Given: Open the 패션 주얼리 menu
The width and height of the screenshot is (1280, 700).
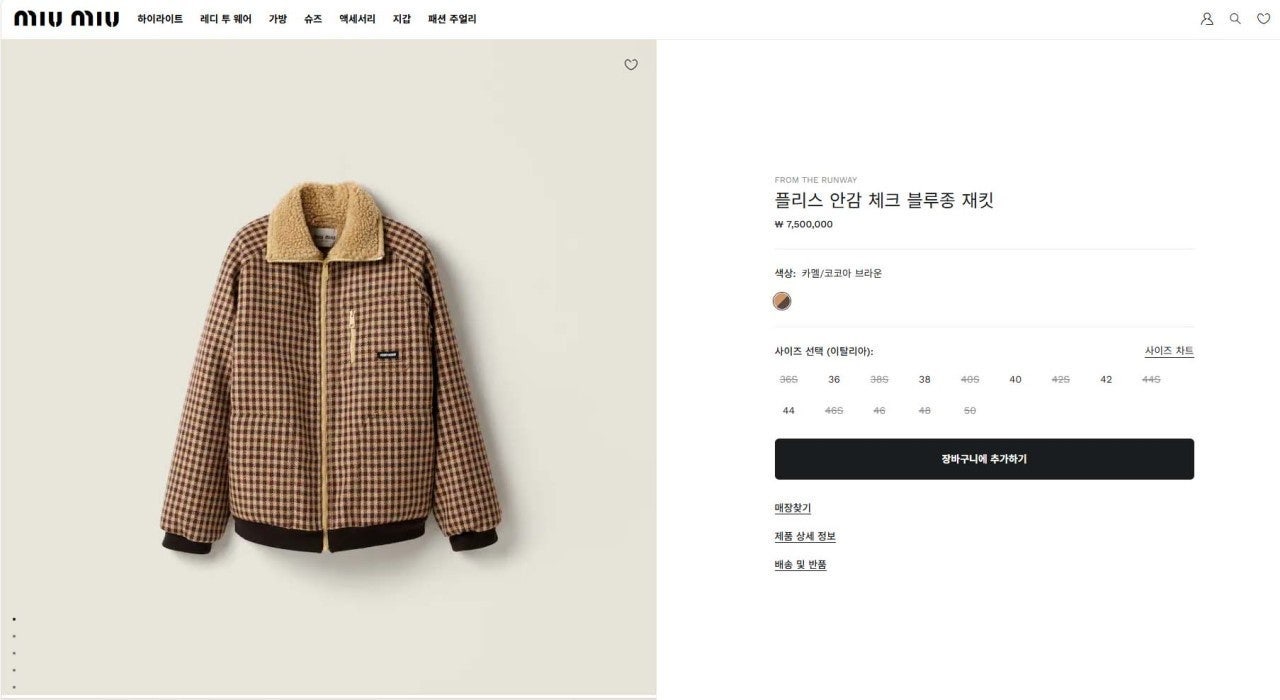Looking at the screenshot, I should click(452, 19).
